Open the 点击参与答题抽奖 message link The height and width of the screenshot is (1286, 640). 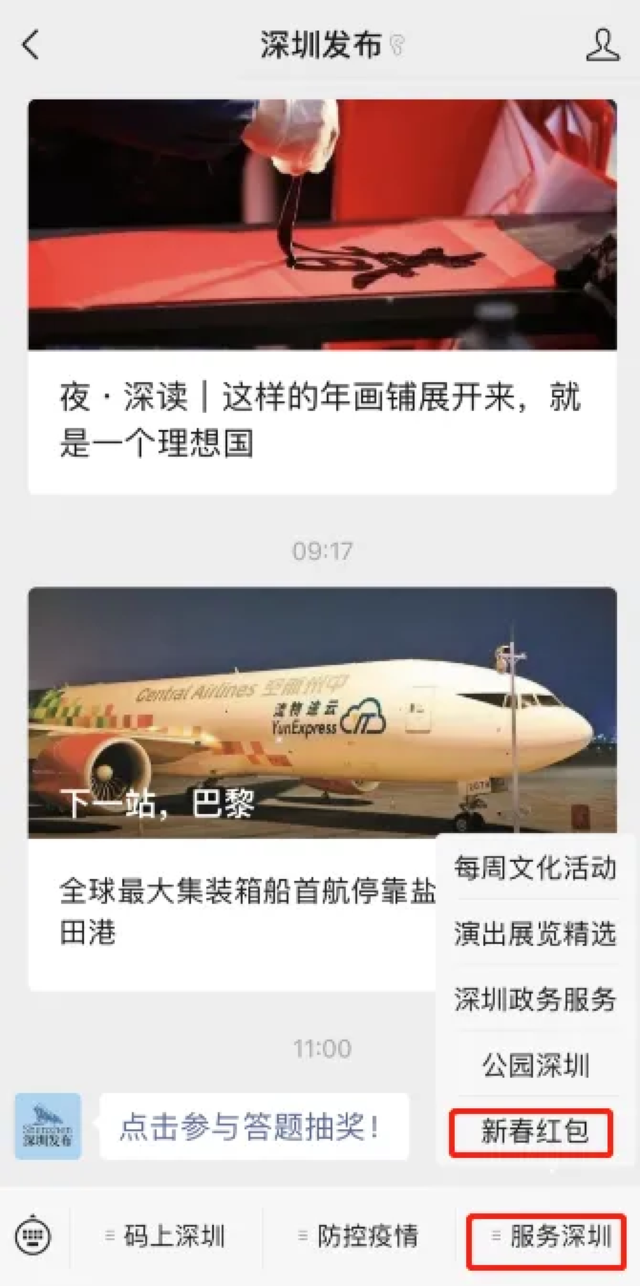pos(250,1127)
